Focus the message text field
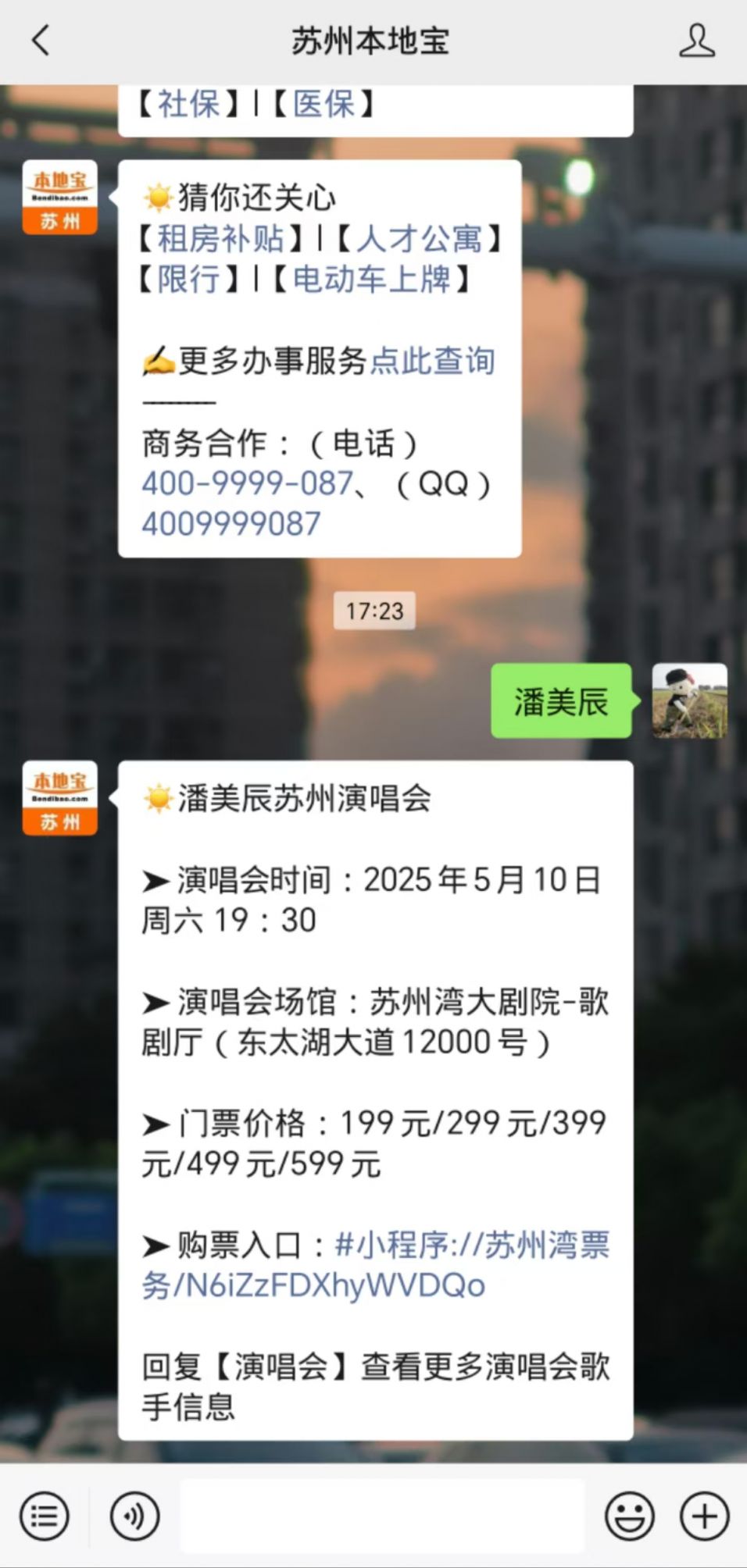This screenshot has width=747, height=1568. (x=383, y=1516)
